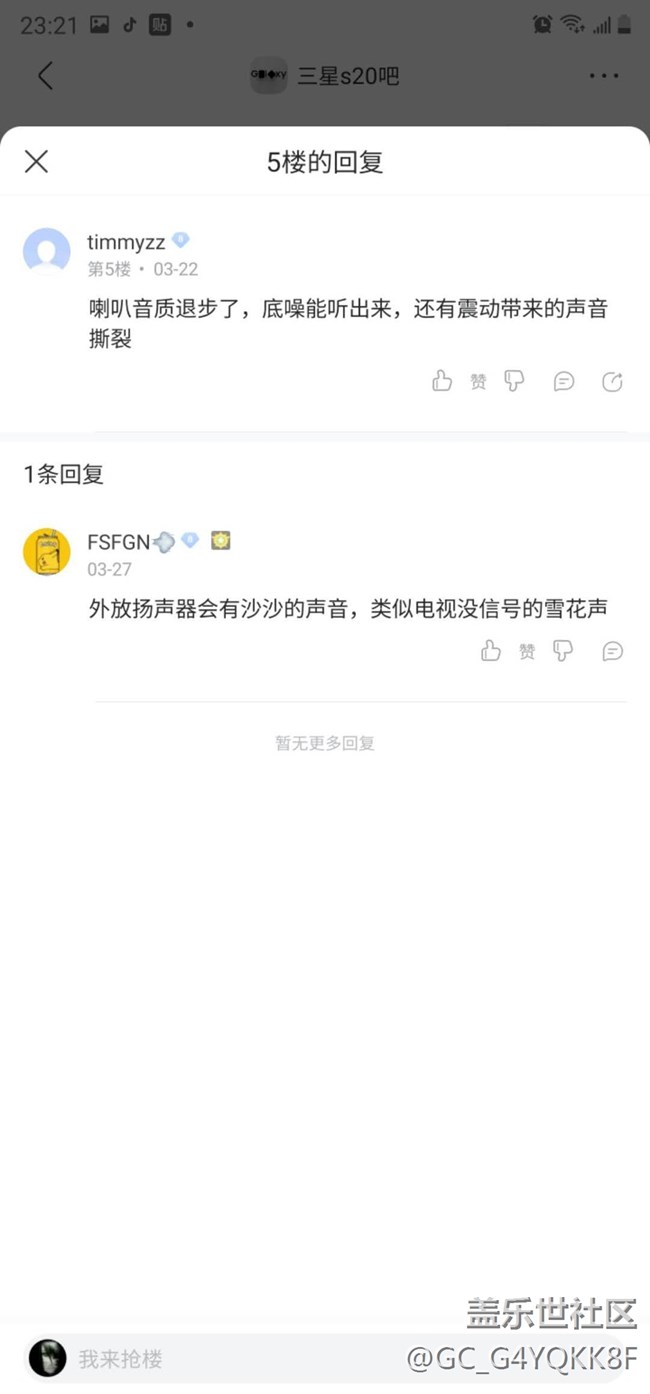Like FSFGN's reply

click(x=491, y=652)
